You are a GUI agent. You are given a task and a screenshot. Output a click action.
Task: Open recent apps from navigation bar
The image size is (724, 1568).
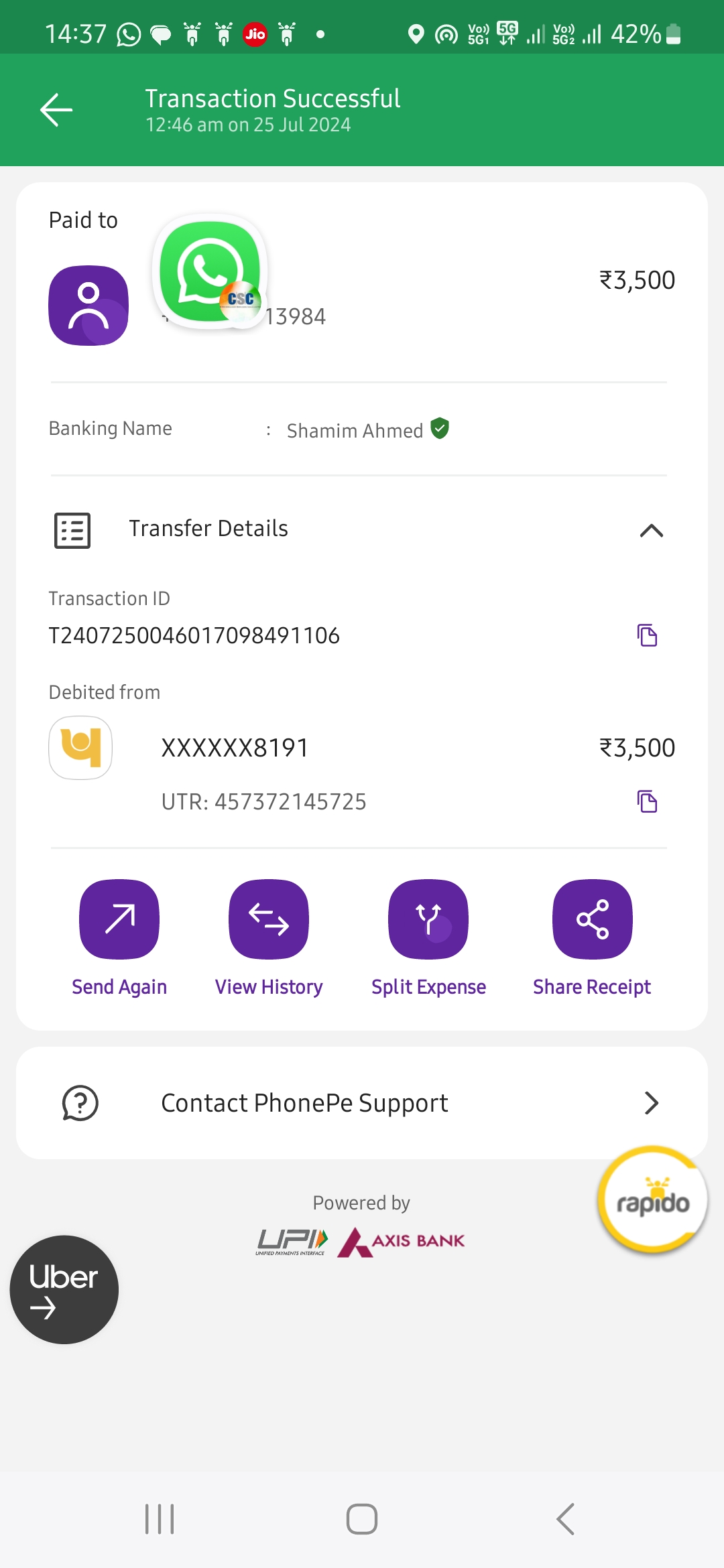[x=160, y=1519]
